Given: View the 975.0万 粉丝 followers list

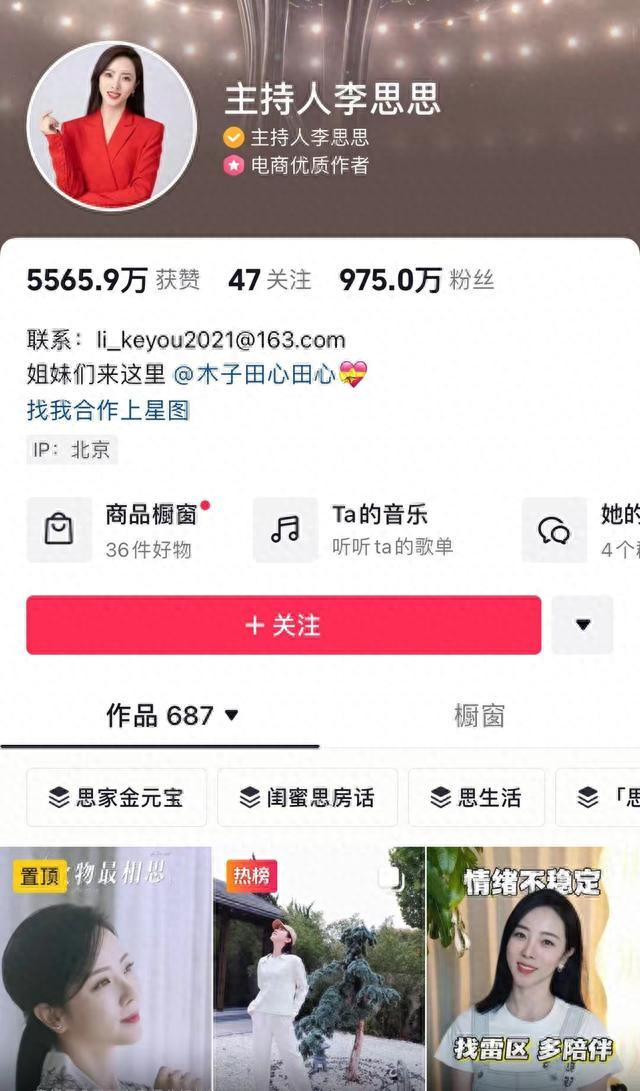Looking at the screenshot, I should pos(416,280).
